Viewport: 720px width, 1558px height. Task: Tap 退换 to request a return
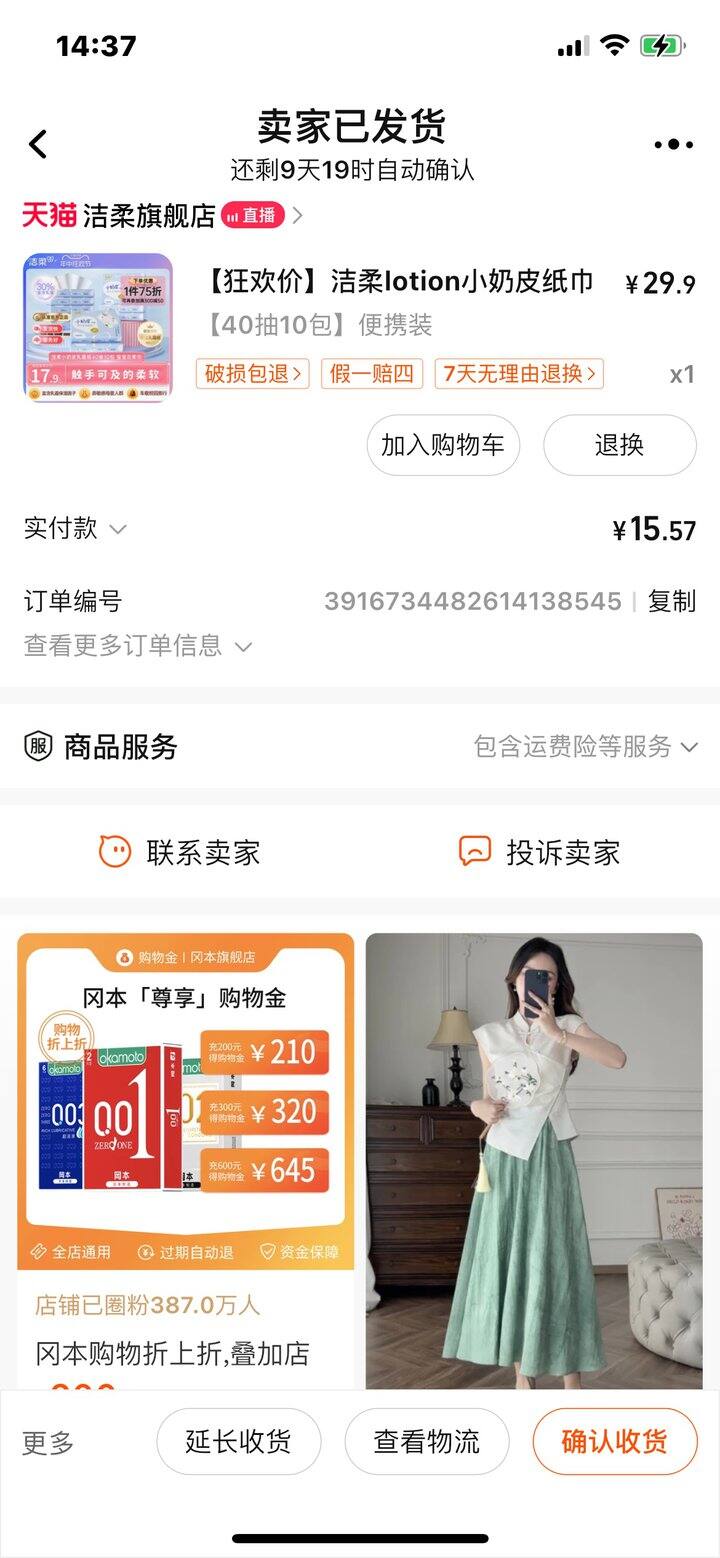click(x=619, y=445)
